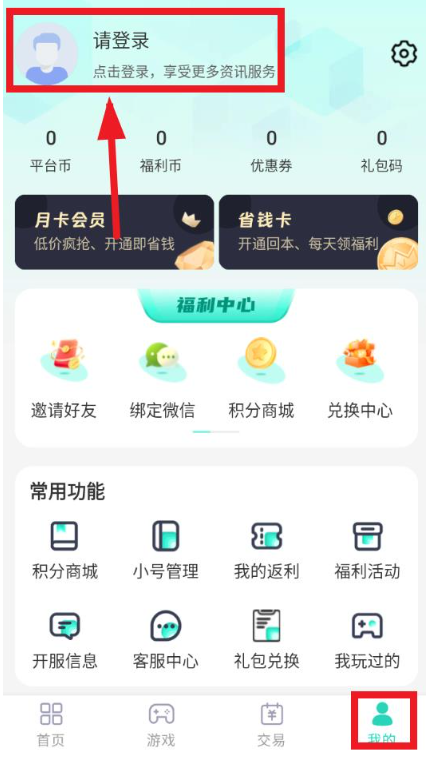Open 礼包兑换
Viewport: 426px width, 760px height.
(267, 640)
